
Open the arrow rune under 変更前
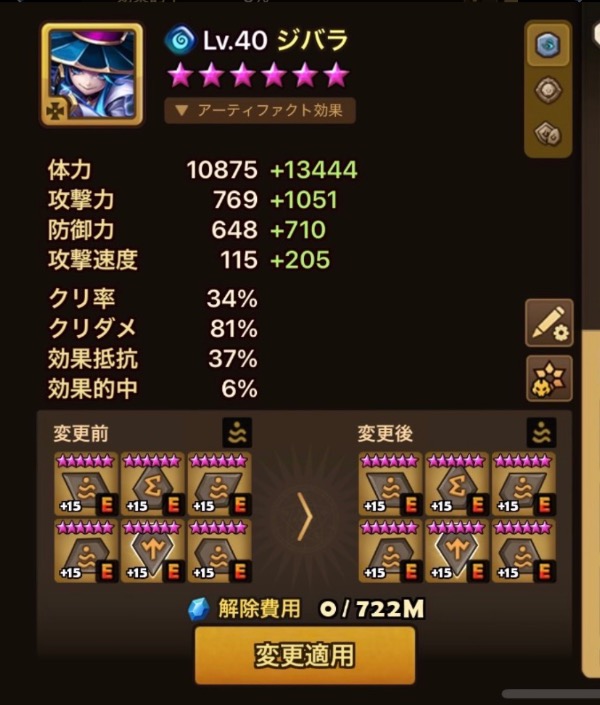tap(153, 551)
